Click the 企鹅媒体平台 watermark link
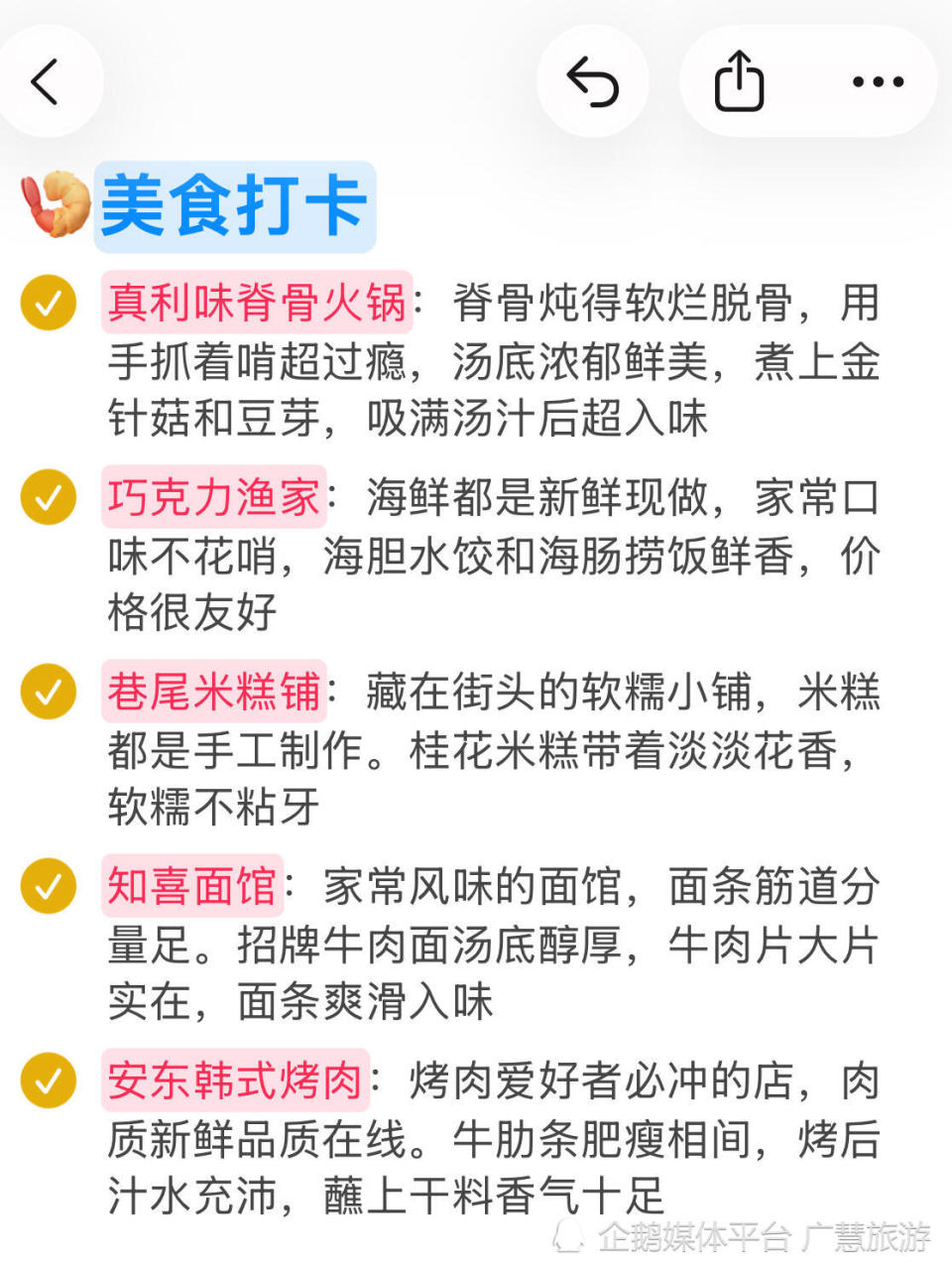 [x=697, y=1235]
